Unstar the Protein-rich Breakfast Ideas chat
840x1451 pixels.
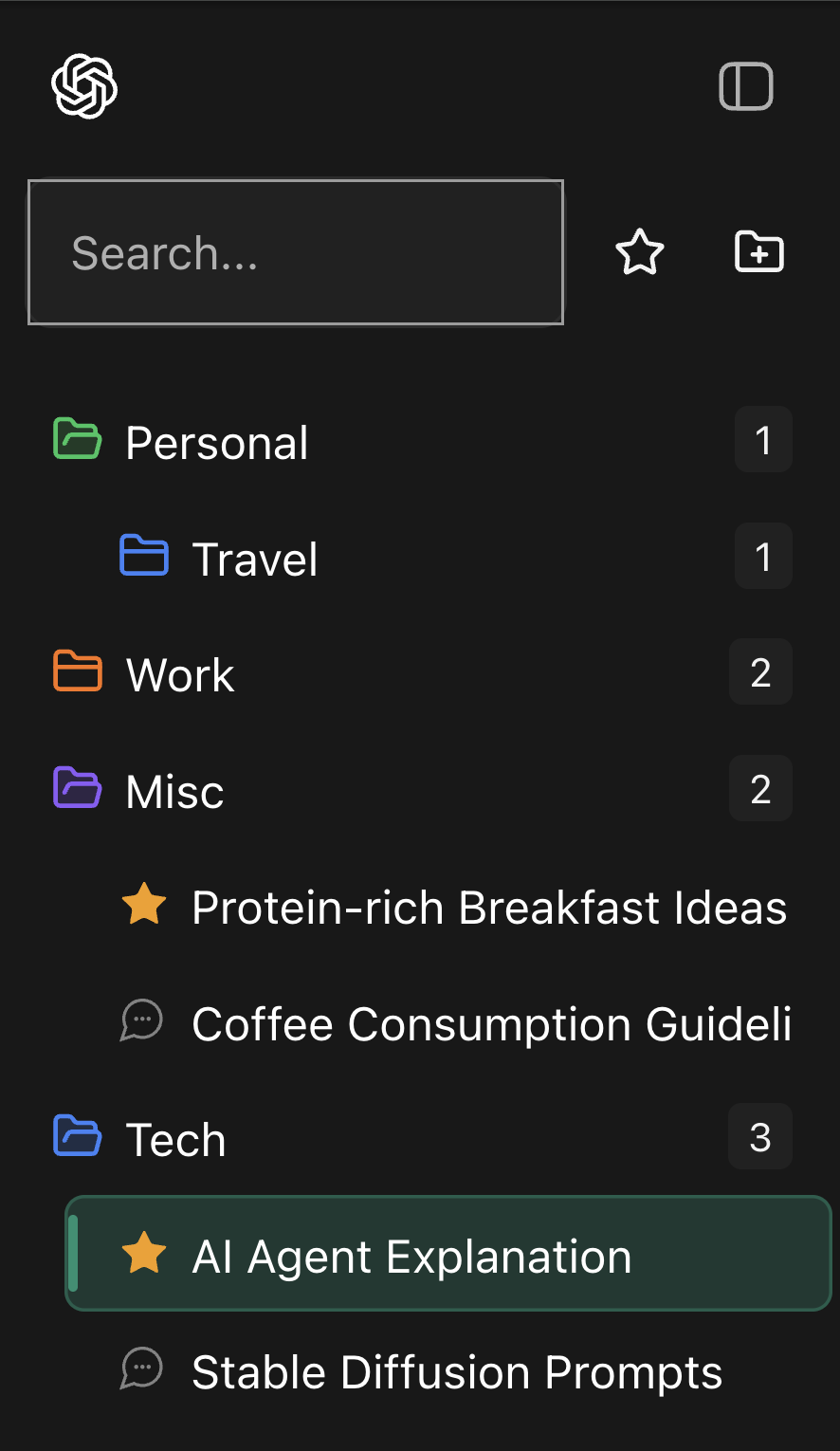pyautogui.click(x=143, y=905)
